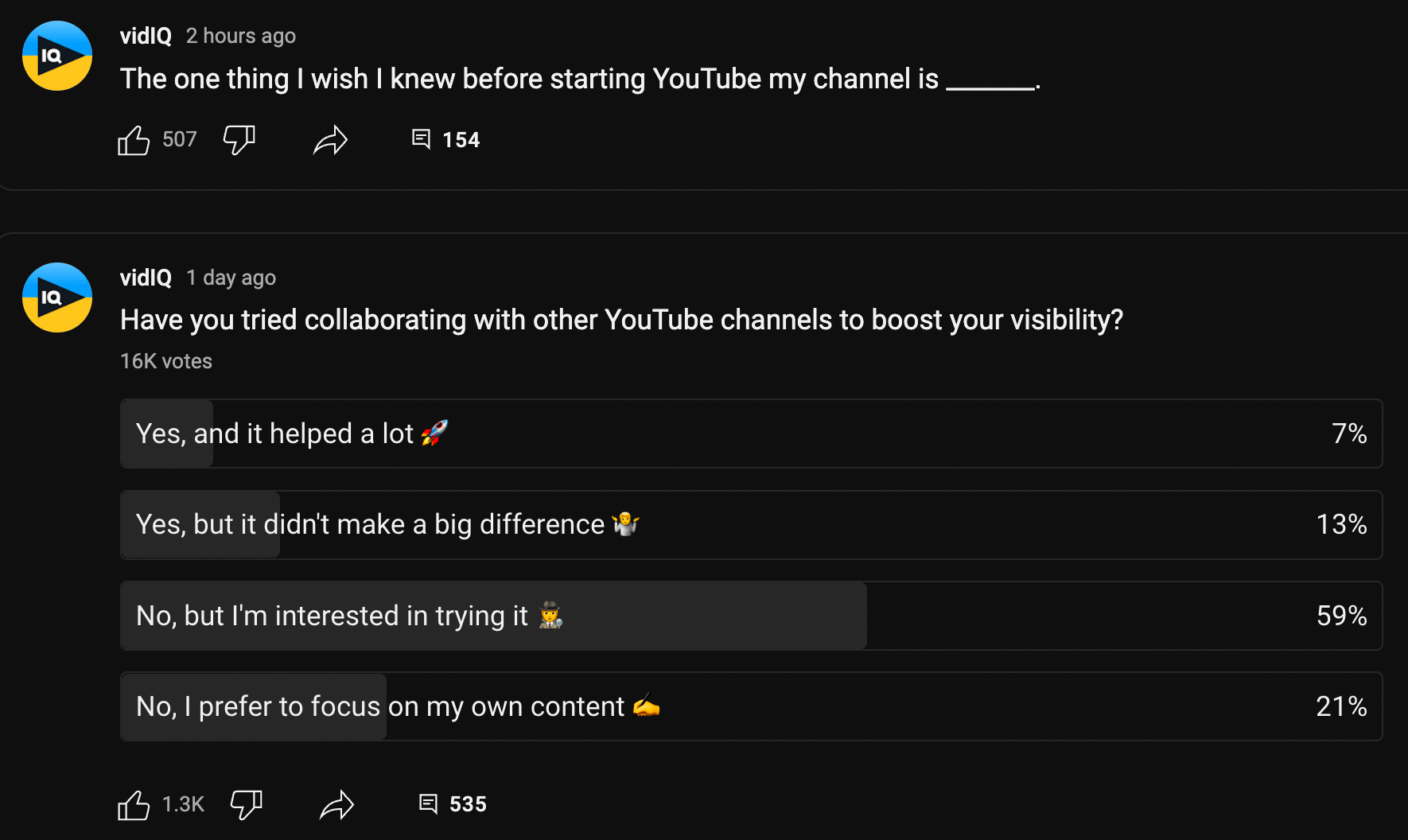
Task: Dislike the collaboration poll post
Action: coord(246,805)
